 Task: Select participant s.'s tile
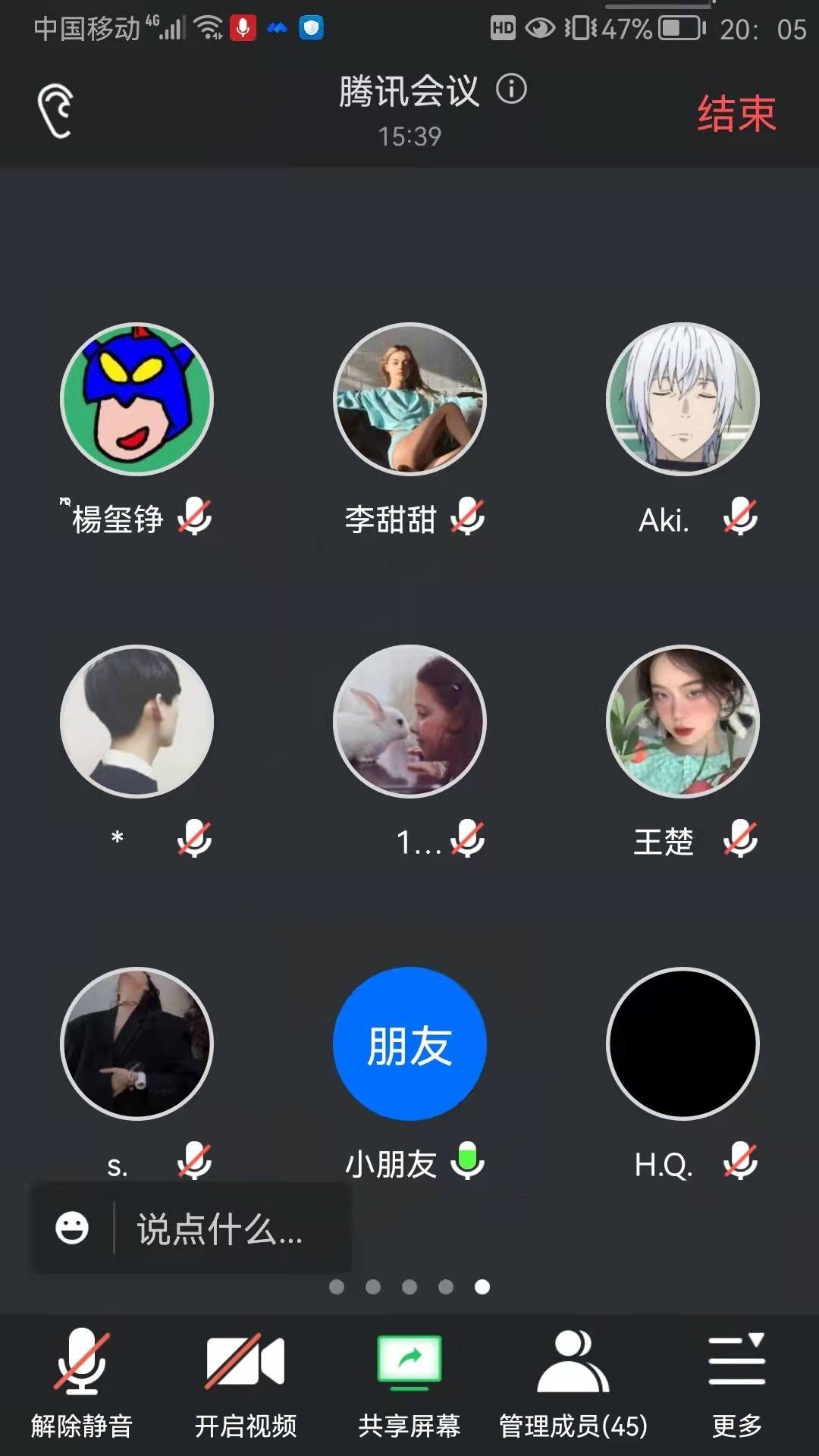pyautogui.click(x=137, y=1044)
